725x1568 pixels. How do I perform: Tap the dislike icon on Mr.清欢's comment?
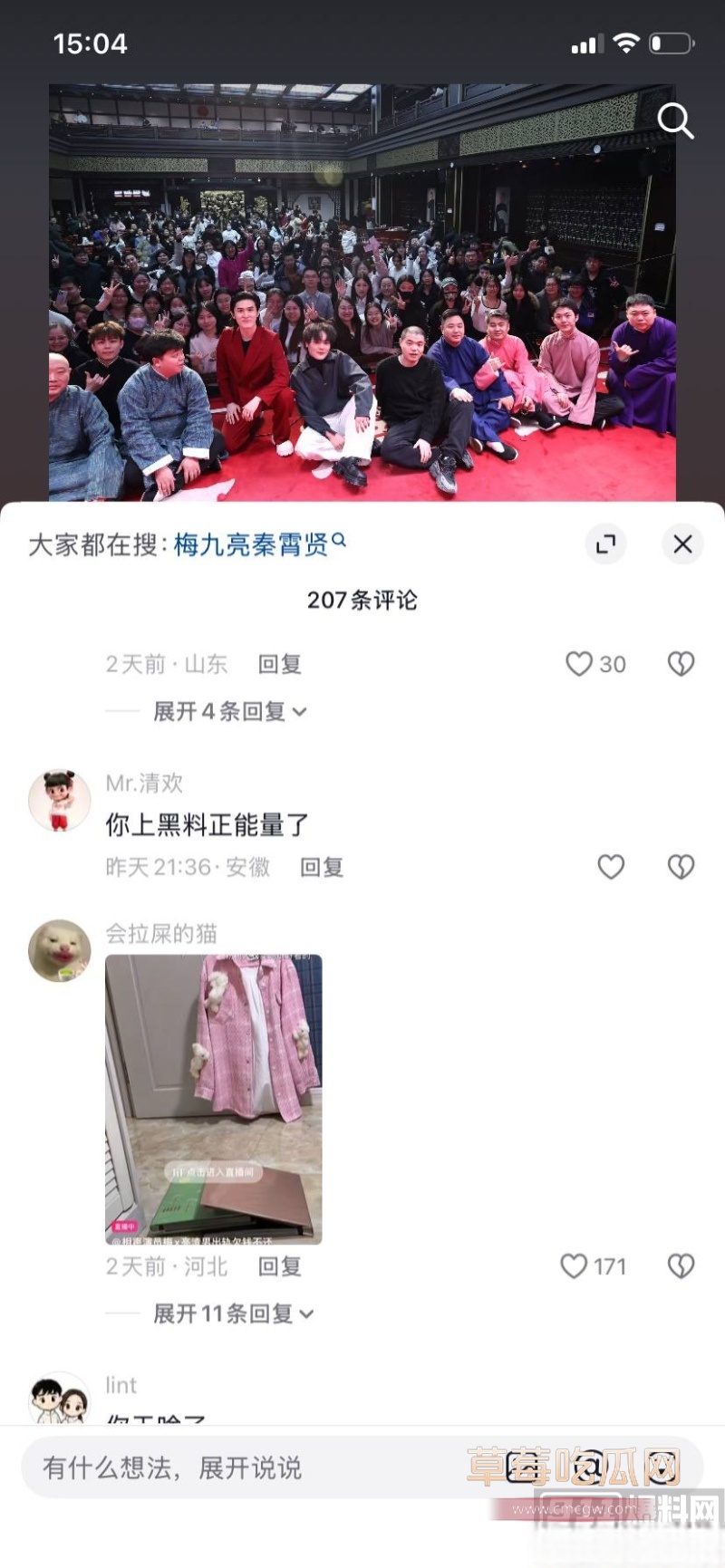point(681,866)
